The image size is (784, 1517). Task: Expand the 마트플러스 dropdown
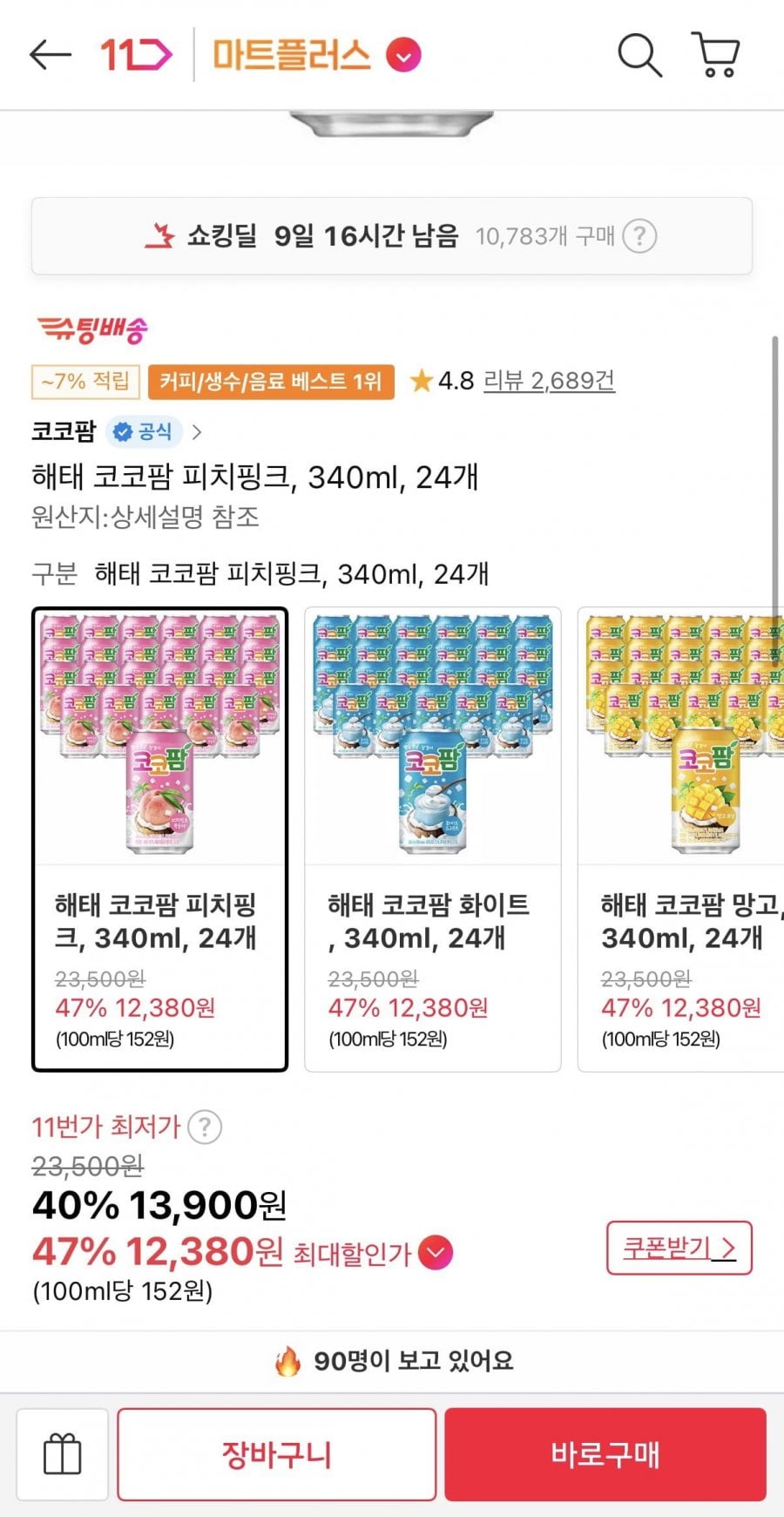tap(403, 56)
